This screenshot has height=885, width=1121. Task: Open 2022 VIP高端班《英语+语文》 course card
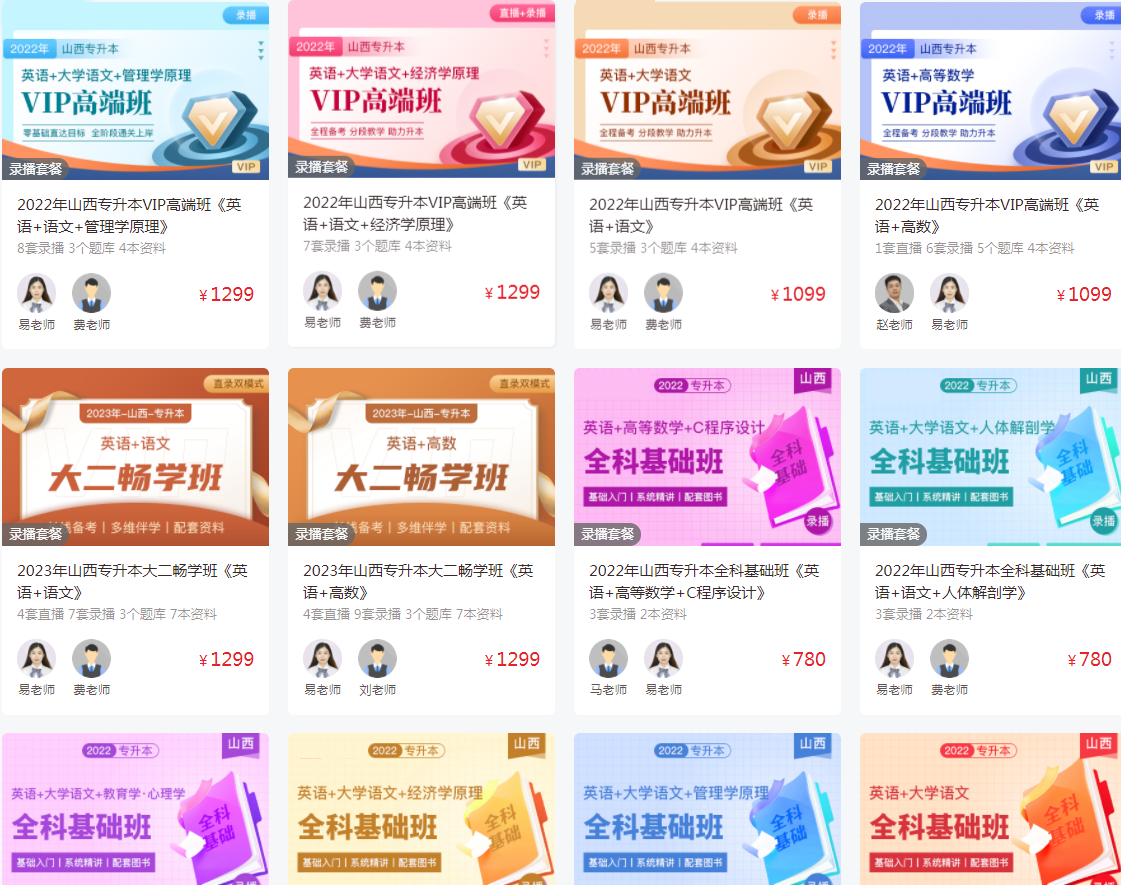pos(706,215)
